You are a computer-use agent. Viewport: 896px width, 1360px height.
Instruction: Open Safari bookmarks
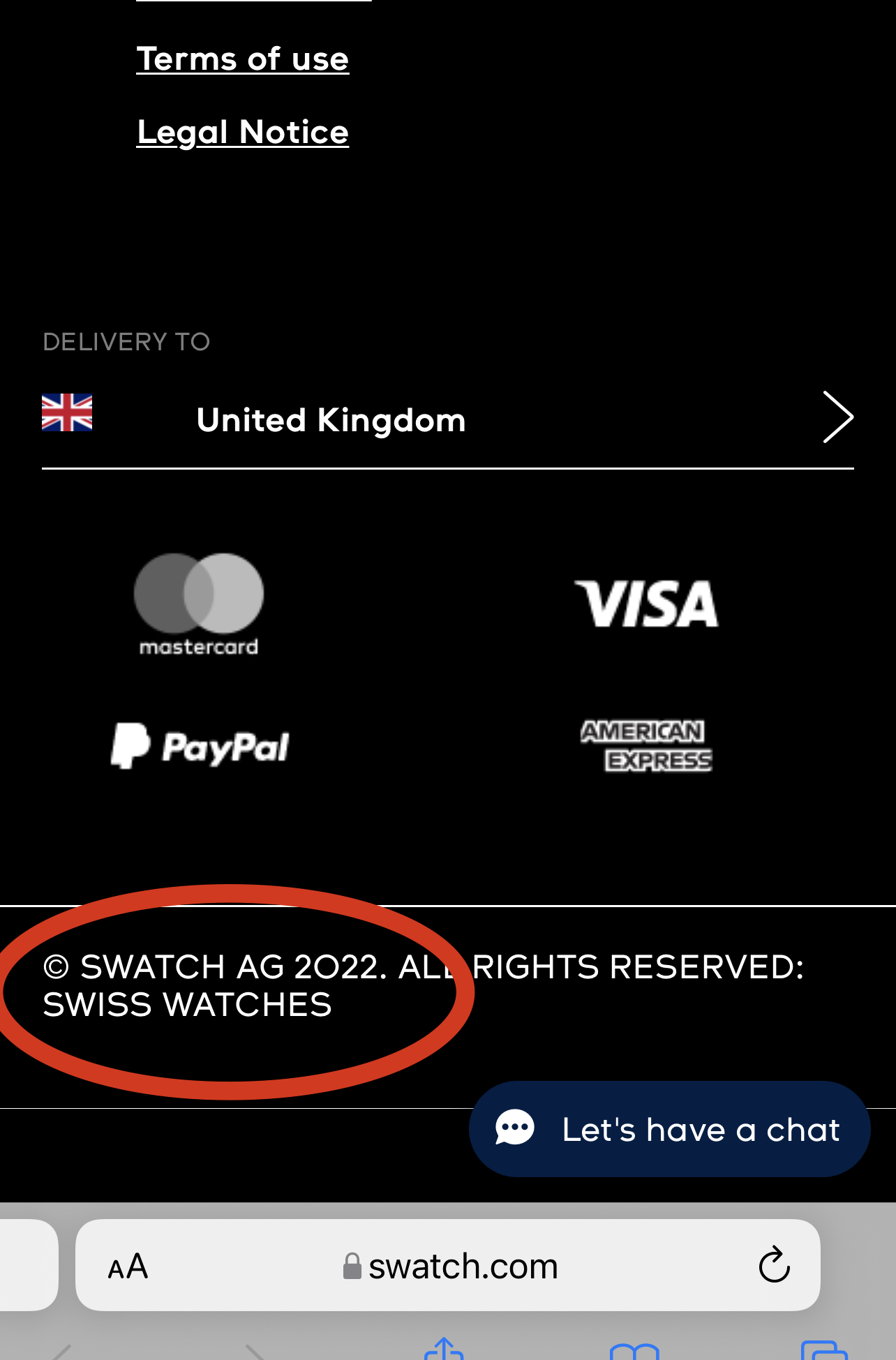pos(634,1352)
